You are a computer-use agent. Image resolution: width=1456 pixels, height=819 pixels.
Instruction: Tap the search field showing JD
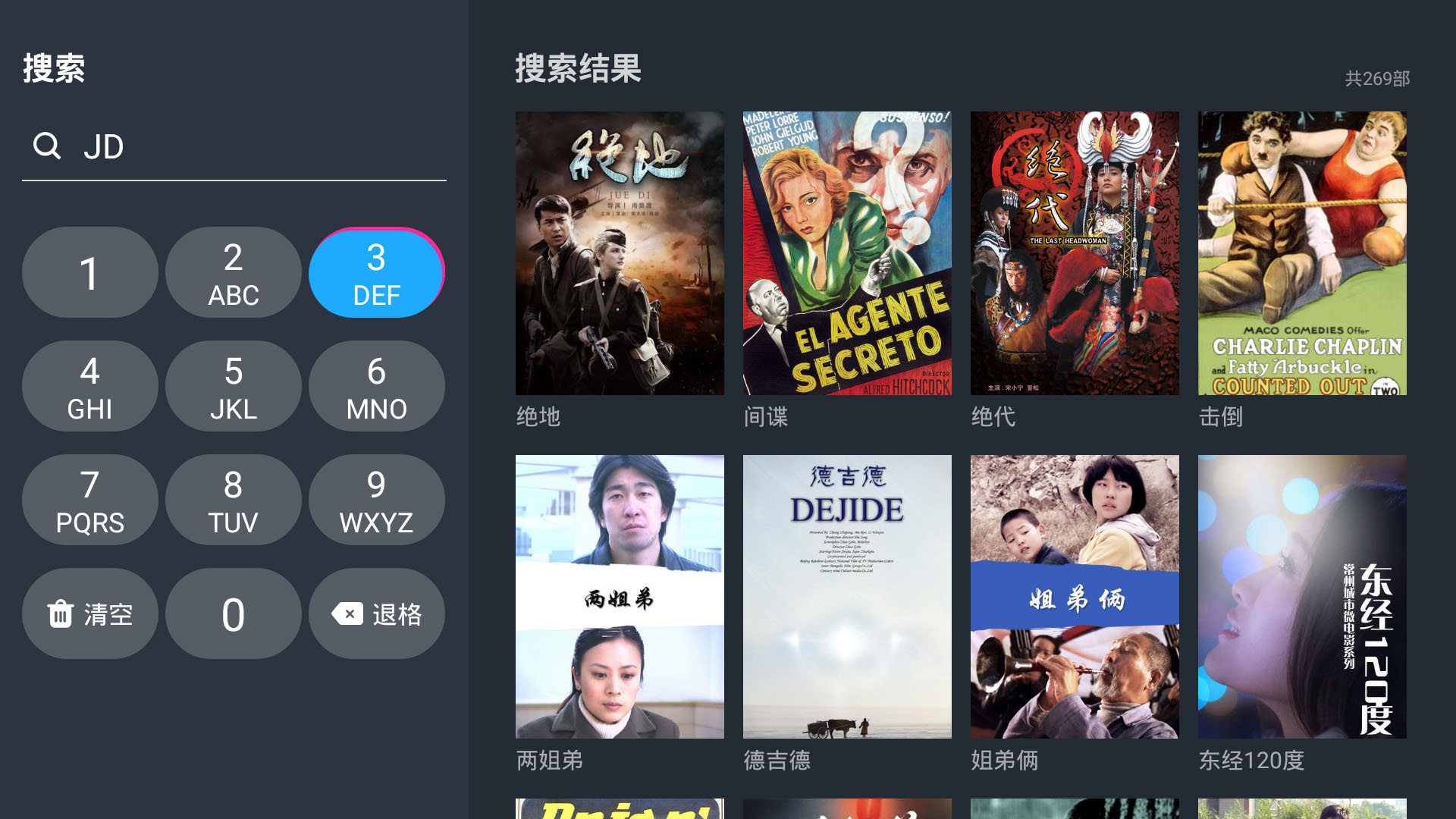234,146
